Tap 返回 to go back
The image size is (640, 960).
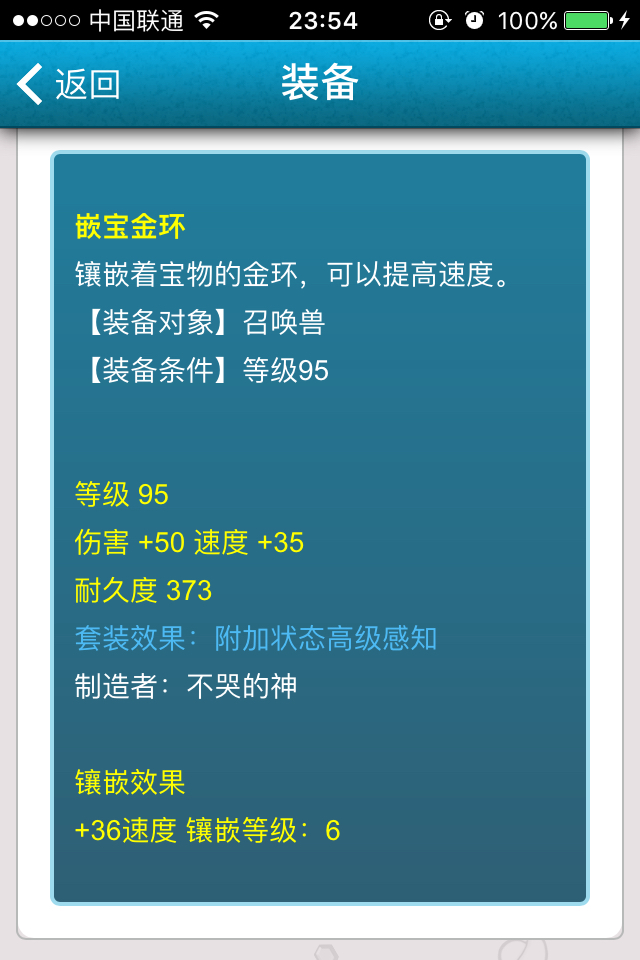[x=68, y=85]
